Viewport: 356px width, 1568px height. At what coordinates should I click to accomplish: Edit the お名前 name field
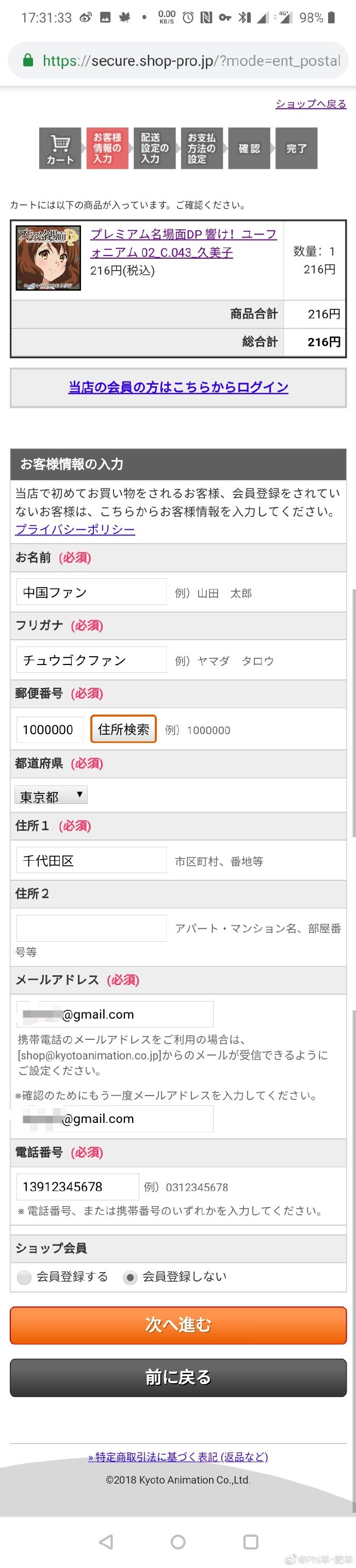pos(91,592)
